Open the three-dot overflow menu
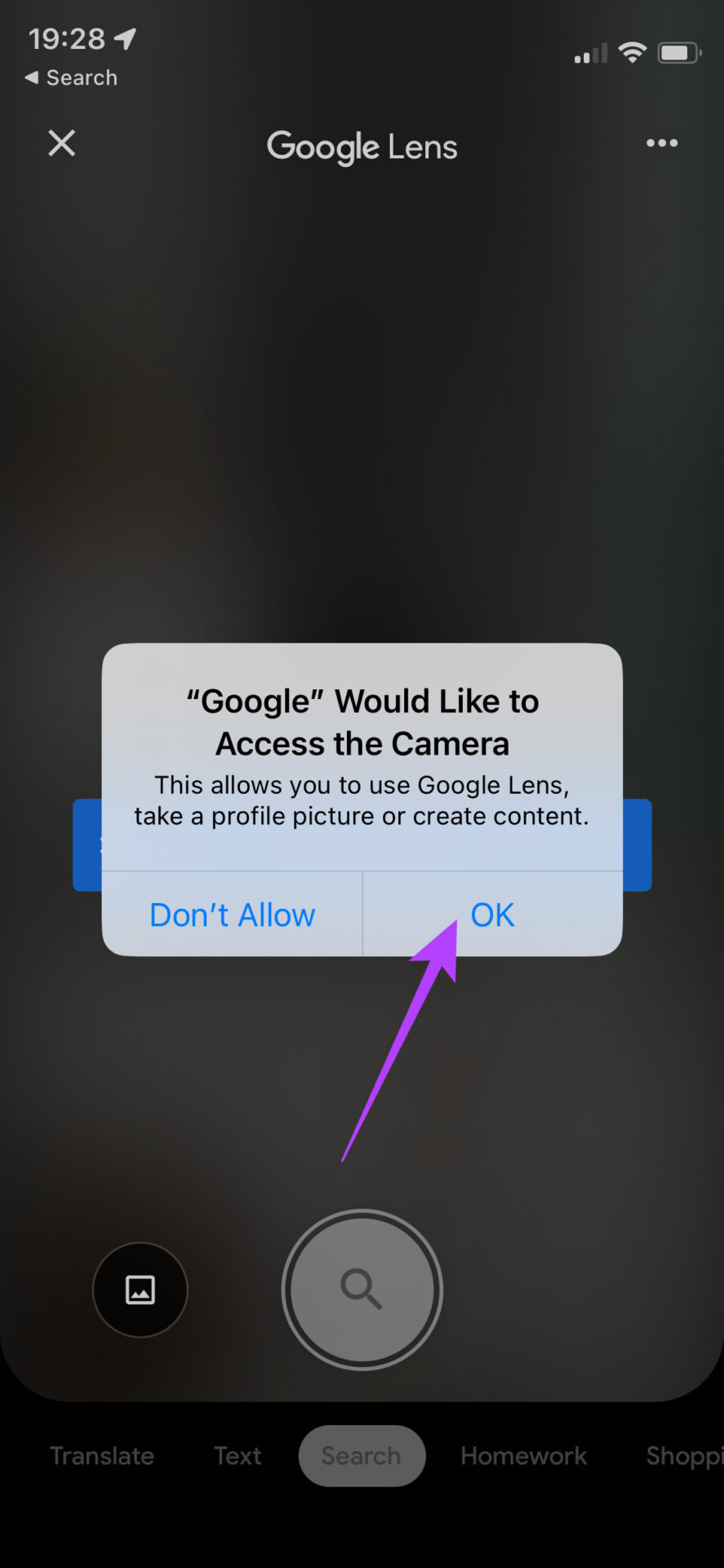 661,143
